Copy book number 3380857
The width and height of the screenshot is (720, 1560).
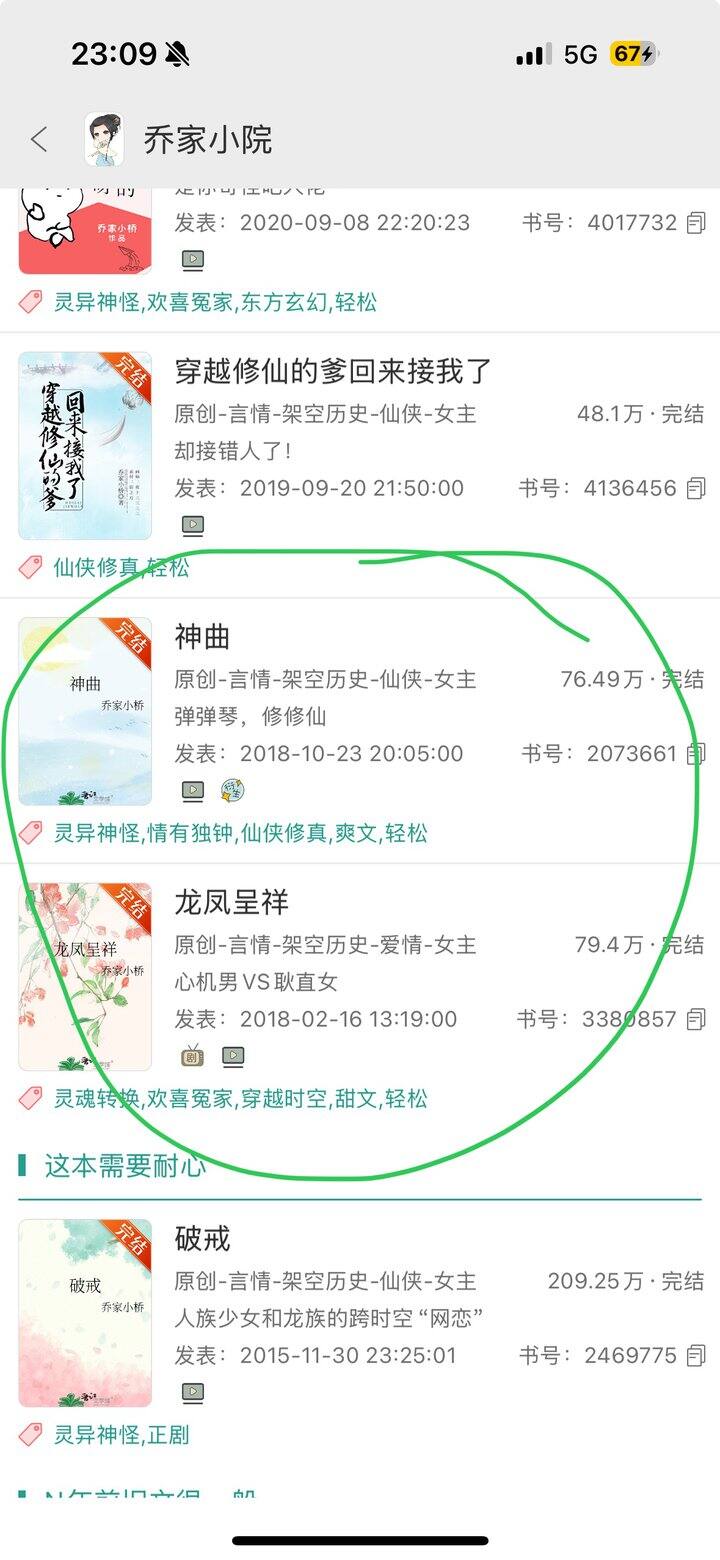coord(696,1019)
